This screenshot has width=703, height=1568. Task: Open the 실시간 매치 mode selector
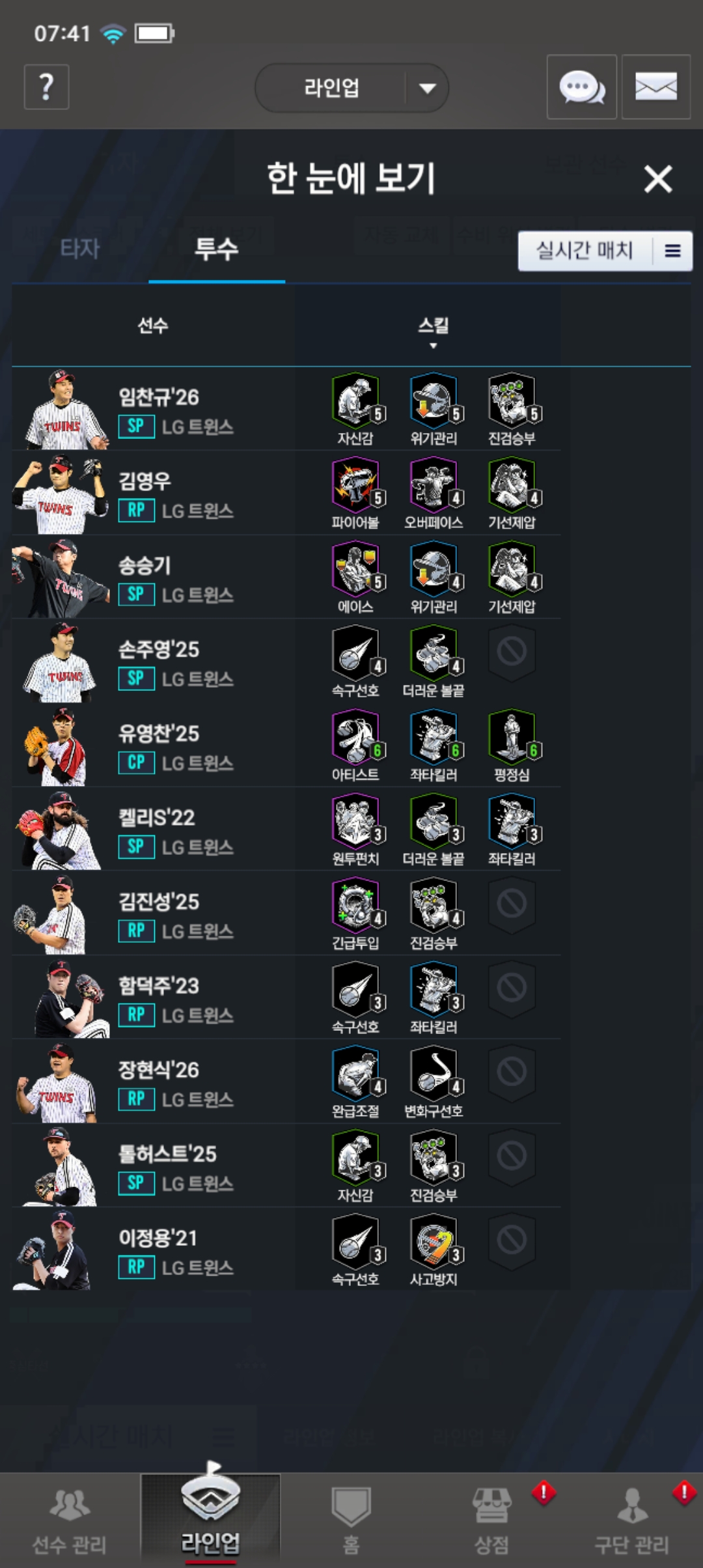click(604, 251)
